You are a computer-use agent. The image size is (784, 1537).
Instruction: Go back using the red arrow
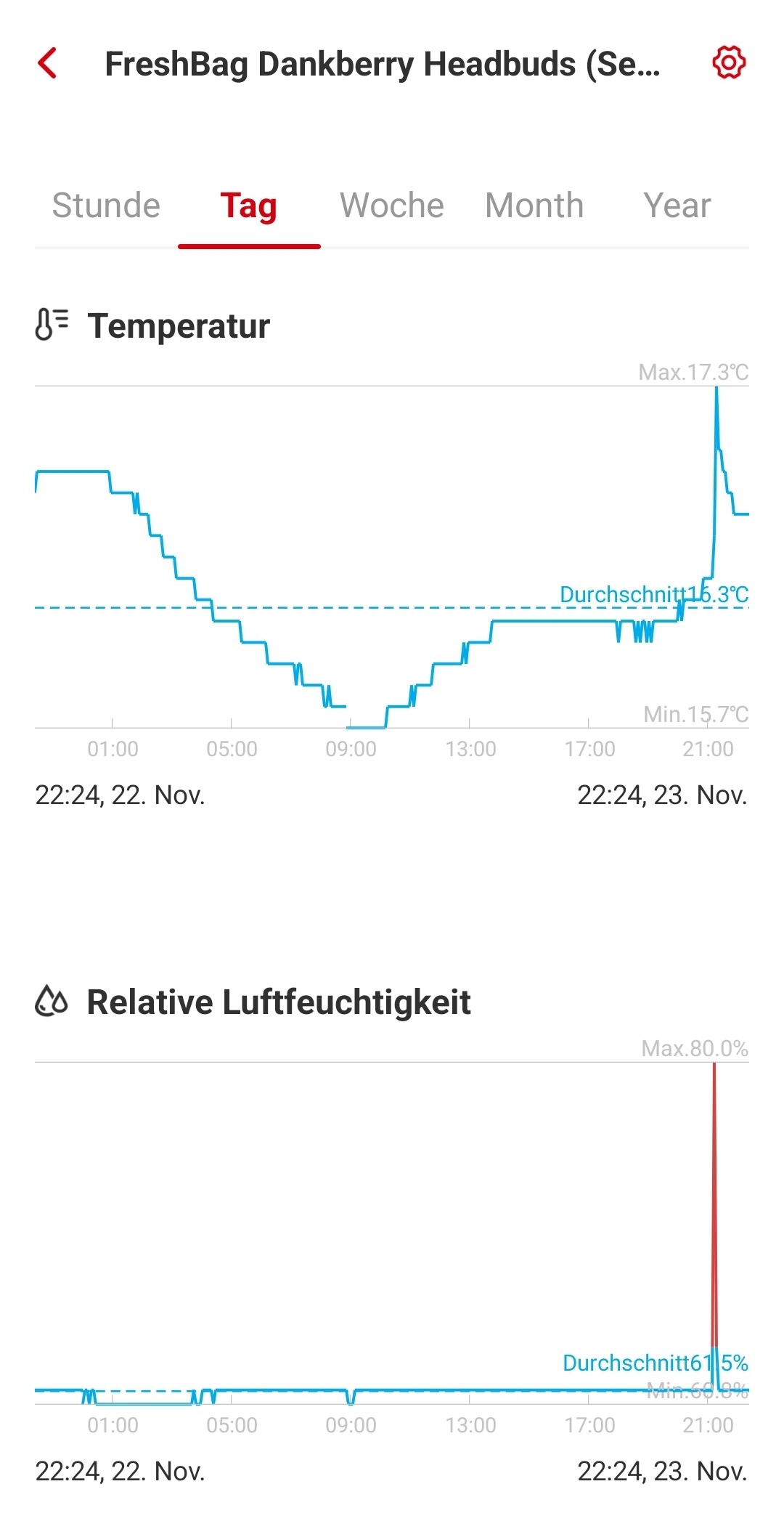(x=48, y=63)
